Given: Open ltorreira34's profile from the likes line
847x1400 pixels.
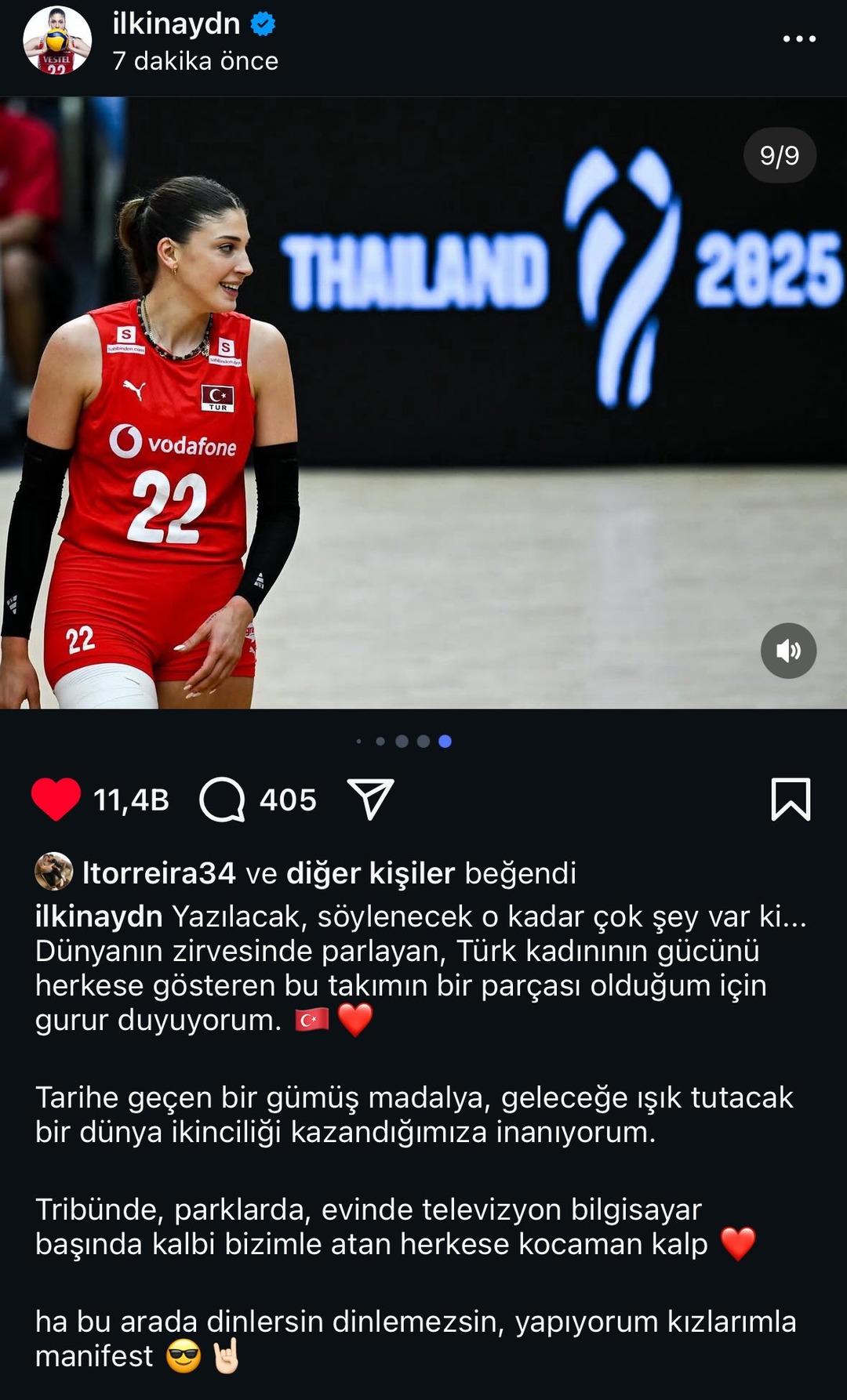Looking at the screenshot, I should 158,872.
